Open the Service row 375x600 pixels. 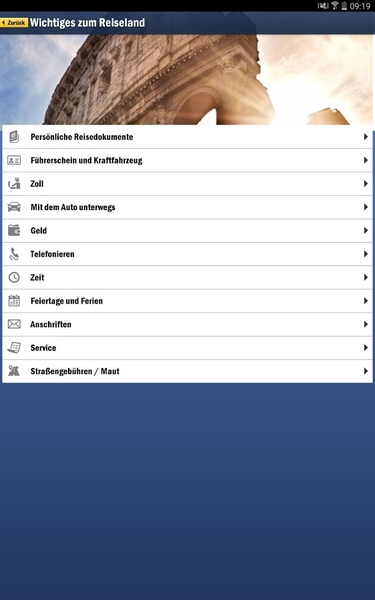click(x=188, y=348)
